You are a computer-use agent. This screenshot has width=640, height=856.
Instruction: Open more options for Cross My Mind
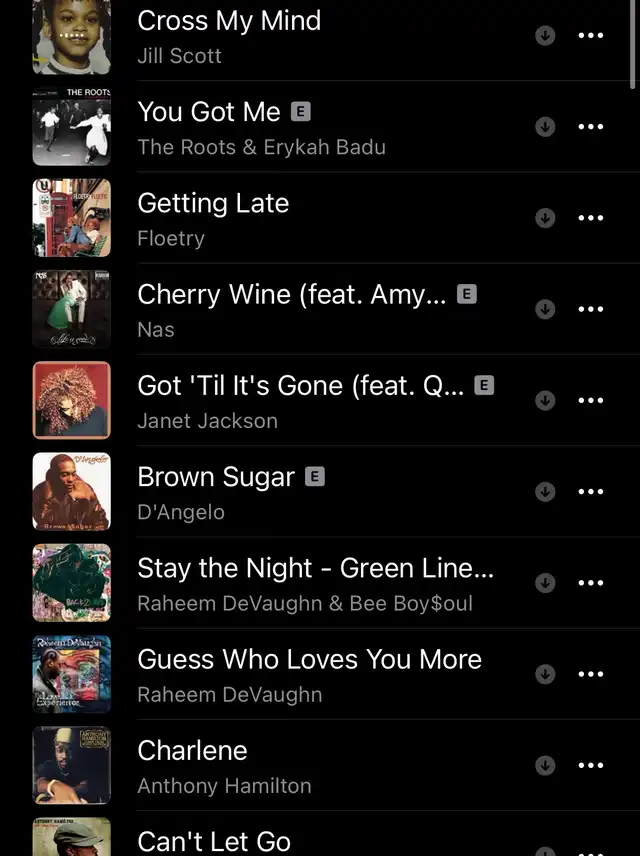point(591,36)
